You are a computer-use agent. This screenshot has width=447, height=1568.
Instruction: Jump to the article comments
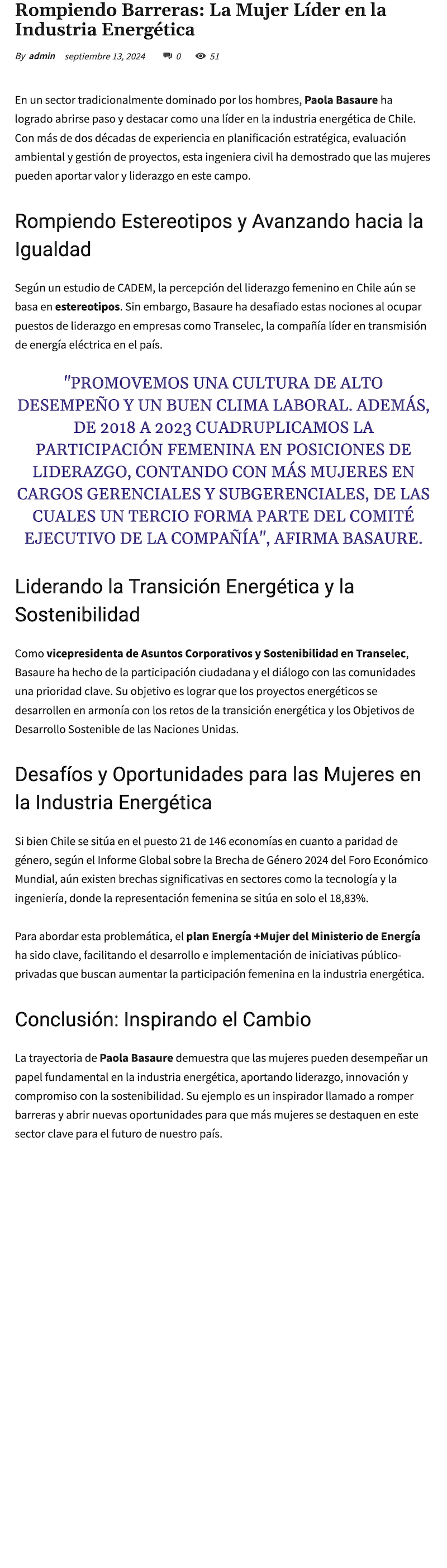click(172, 56)
